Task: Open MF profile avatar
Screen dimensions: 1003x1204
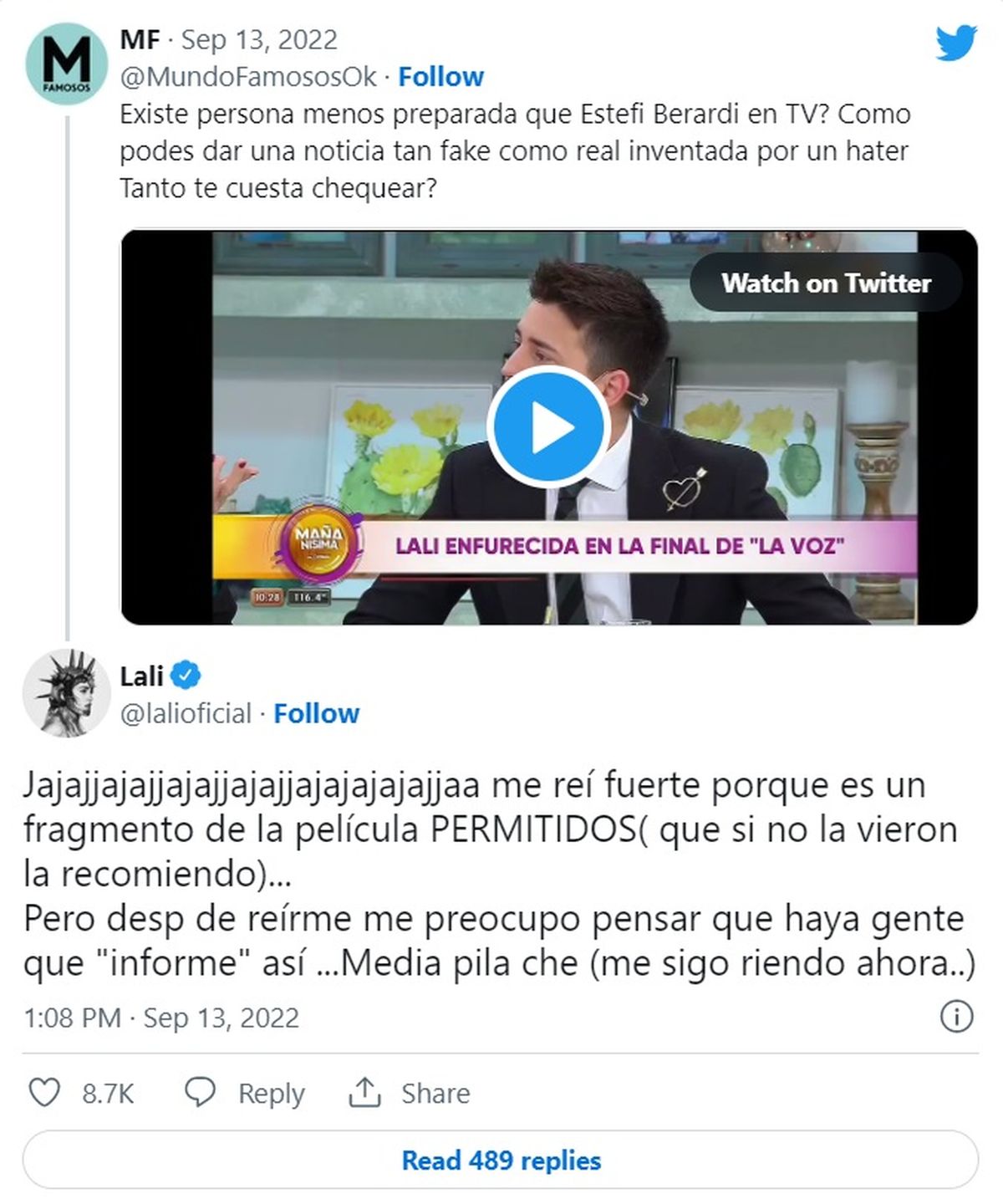Action: [x=67, y=64]
